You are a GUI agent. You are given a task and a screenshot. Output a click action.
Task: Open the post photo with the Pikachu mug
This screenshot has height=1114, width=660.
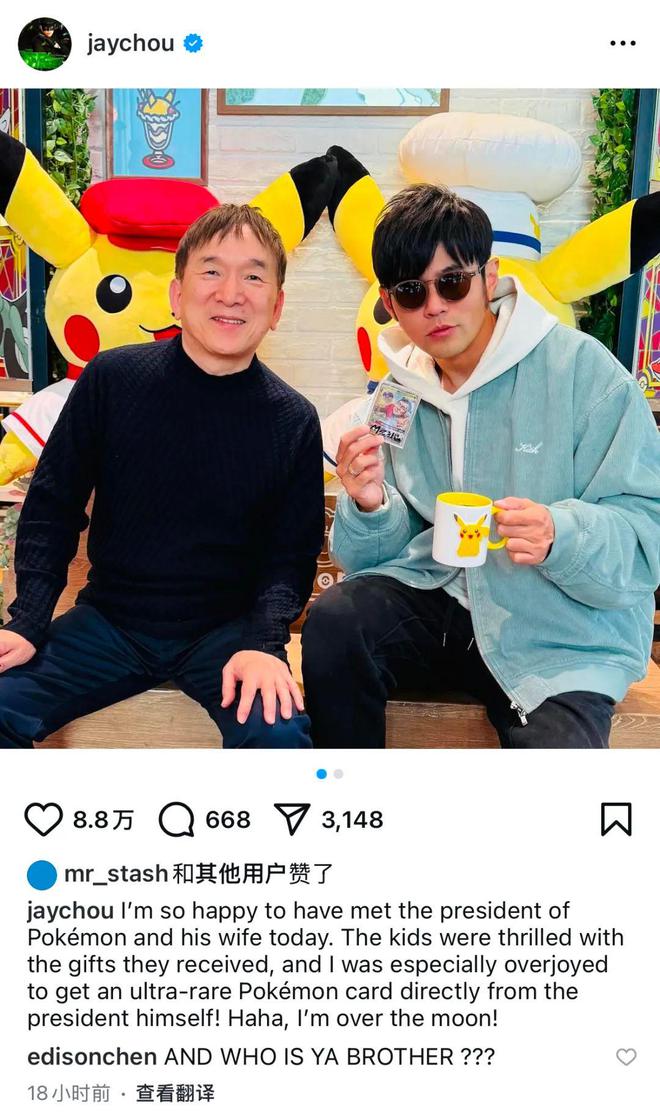(330, 418)
